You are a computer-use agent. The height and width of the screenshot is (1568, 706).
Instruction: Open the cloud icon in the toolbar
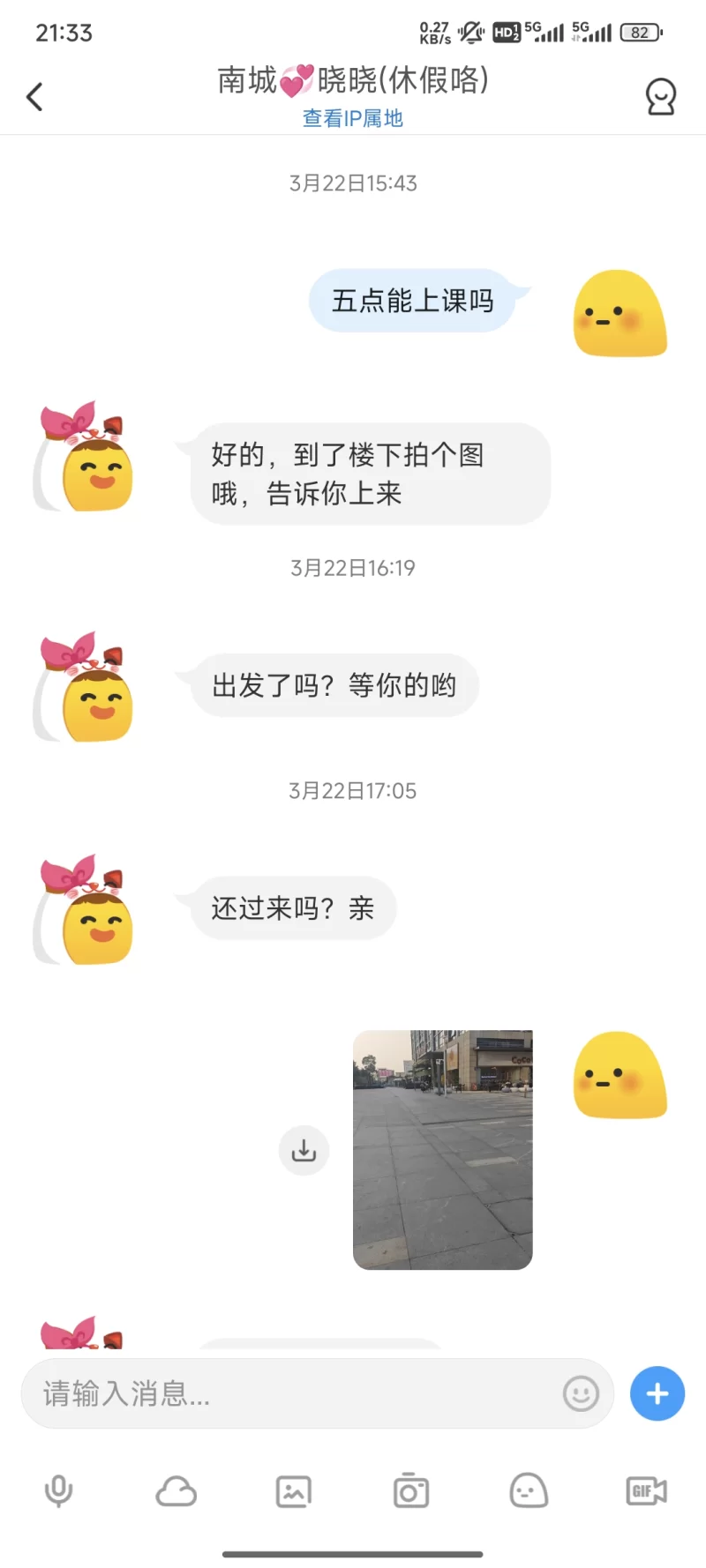click(176, 1491)
